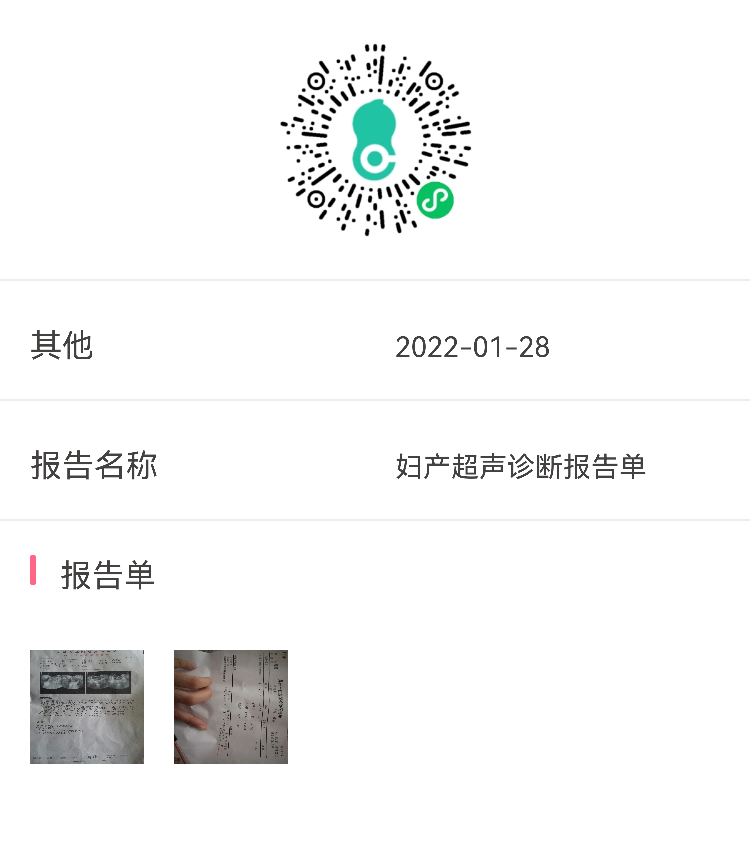Click the QR code's top-right corner marker
Image resolution: width=750 pixels, height=854 pixels.
tap(432, 80)
